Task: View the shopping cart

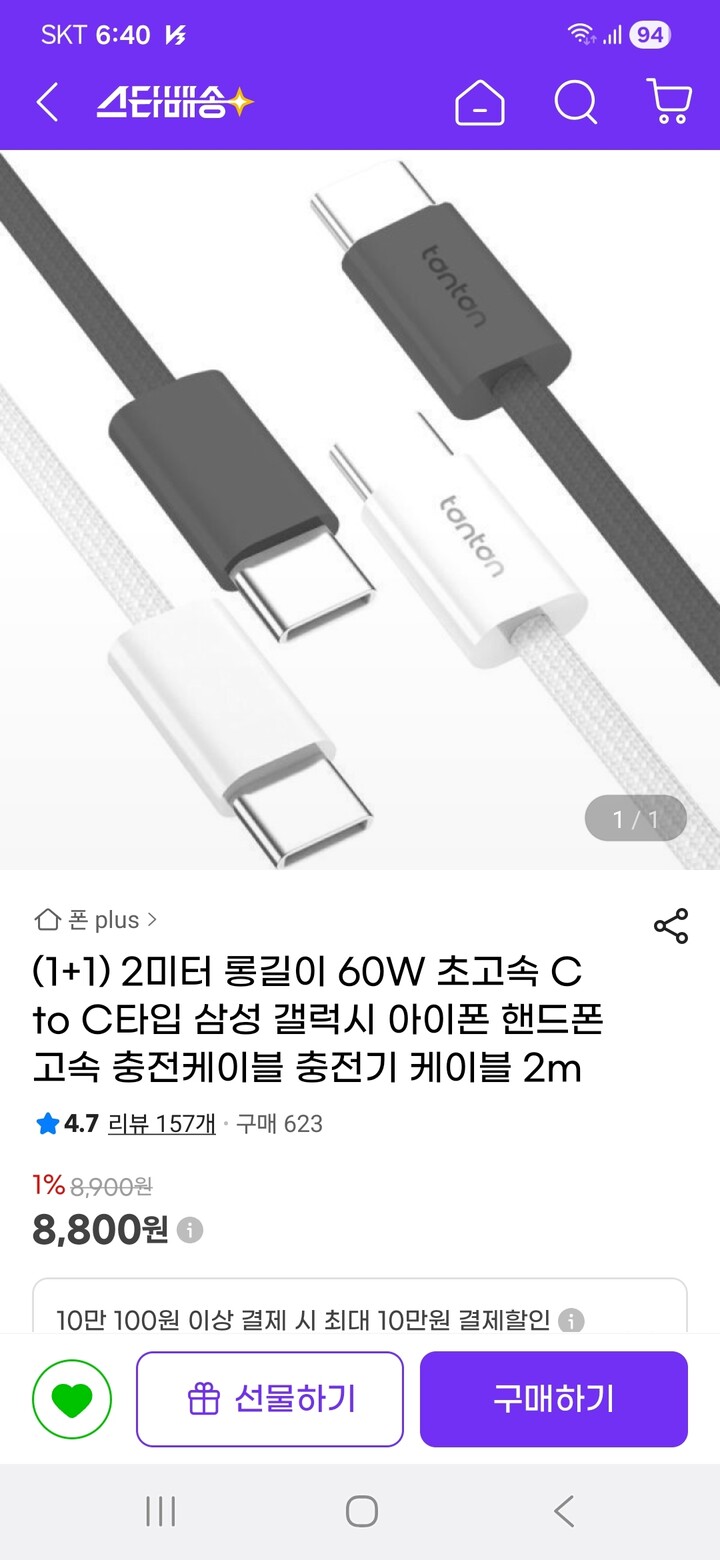Action: (666, 101)
